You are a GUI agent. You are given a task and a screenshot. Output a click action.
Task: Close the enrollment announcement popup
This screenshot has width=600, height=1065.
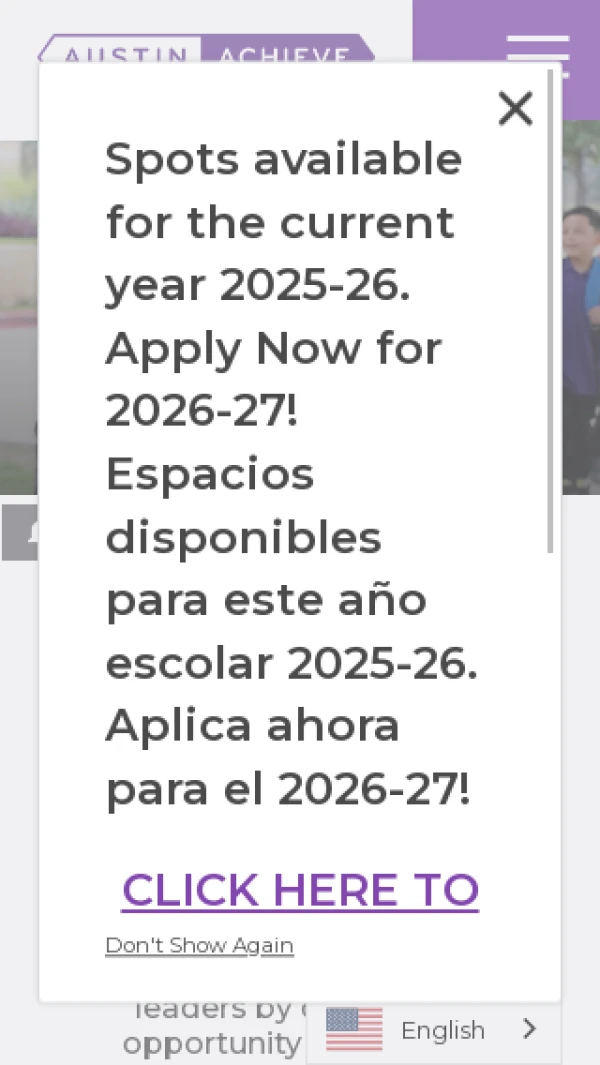coord(515,108)
